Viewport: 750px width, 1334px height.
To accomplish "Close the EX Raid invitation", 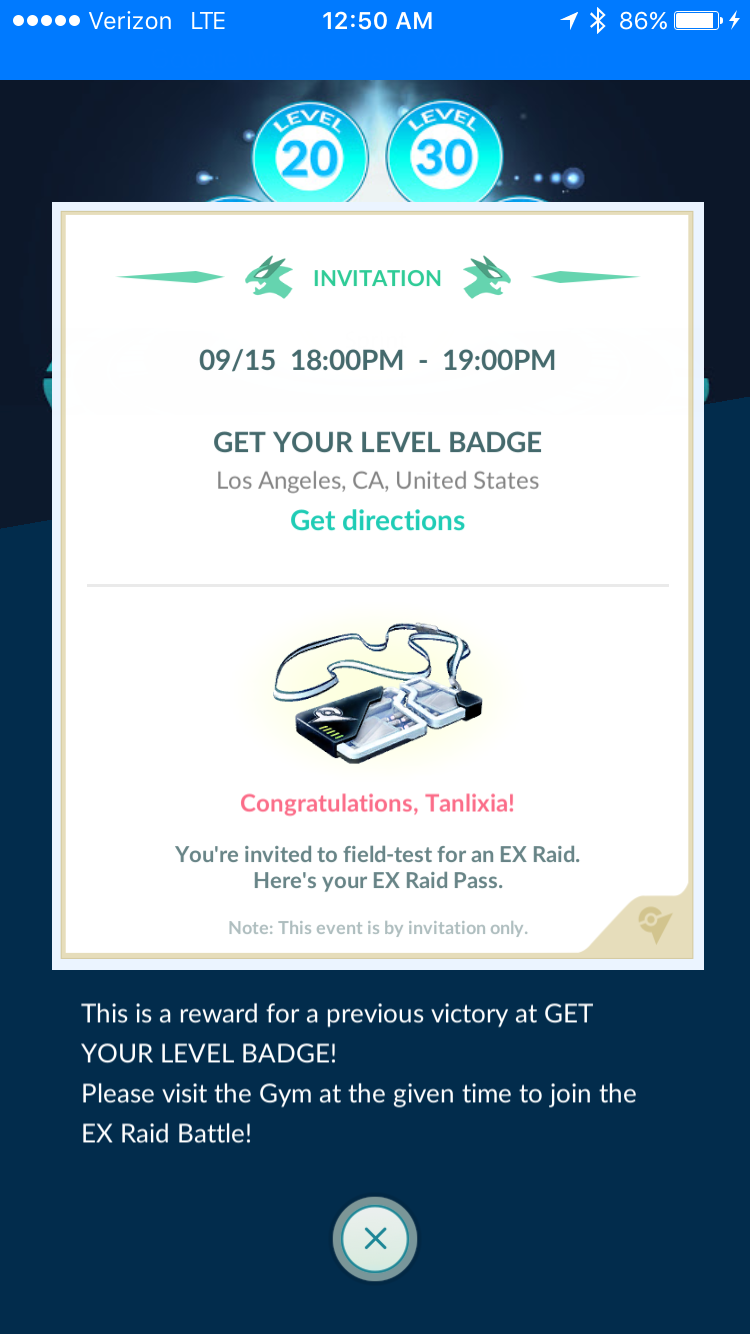I will tap(375, 1239).
